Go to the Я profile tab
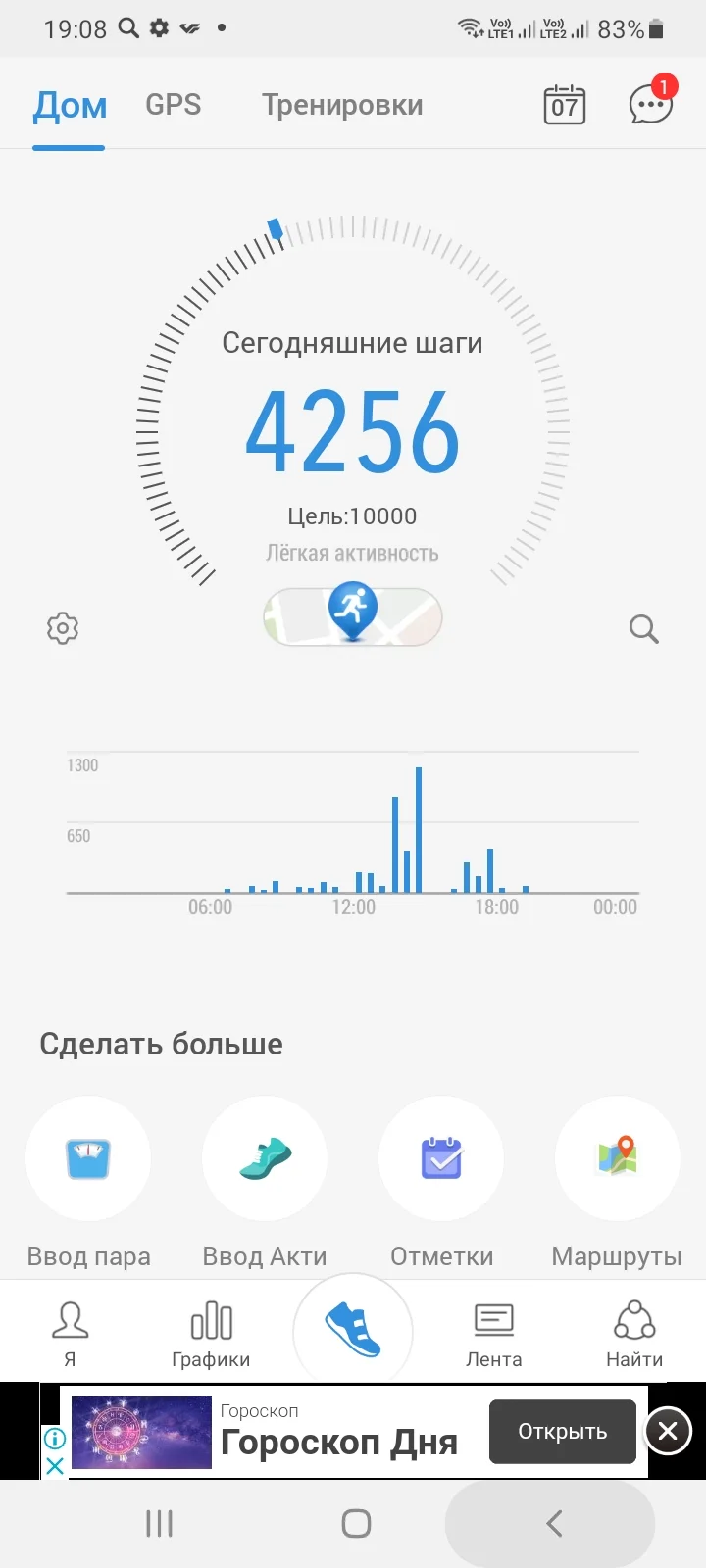Image resolution: width=706 pixels, height=1568 pixels. (x=70, y=1333)
